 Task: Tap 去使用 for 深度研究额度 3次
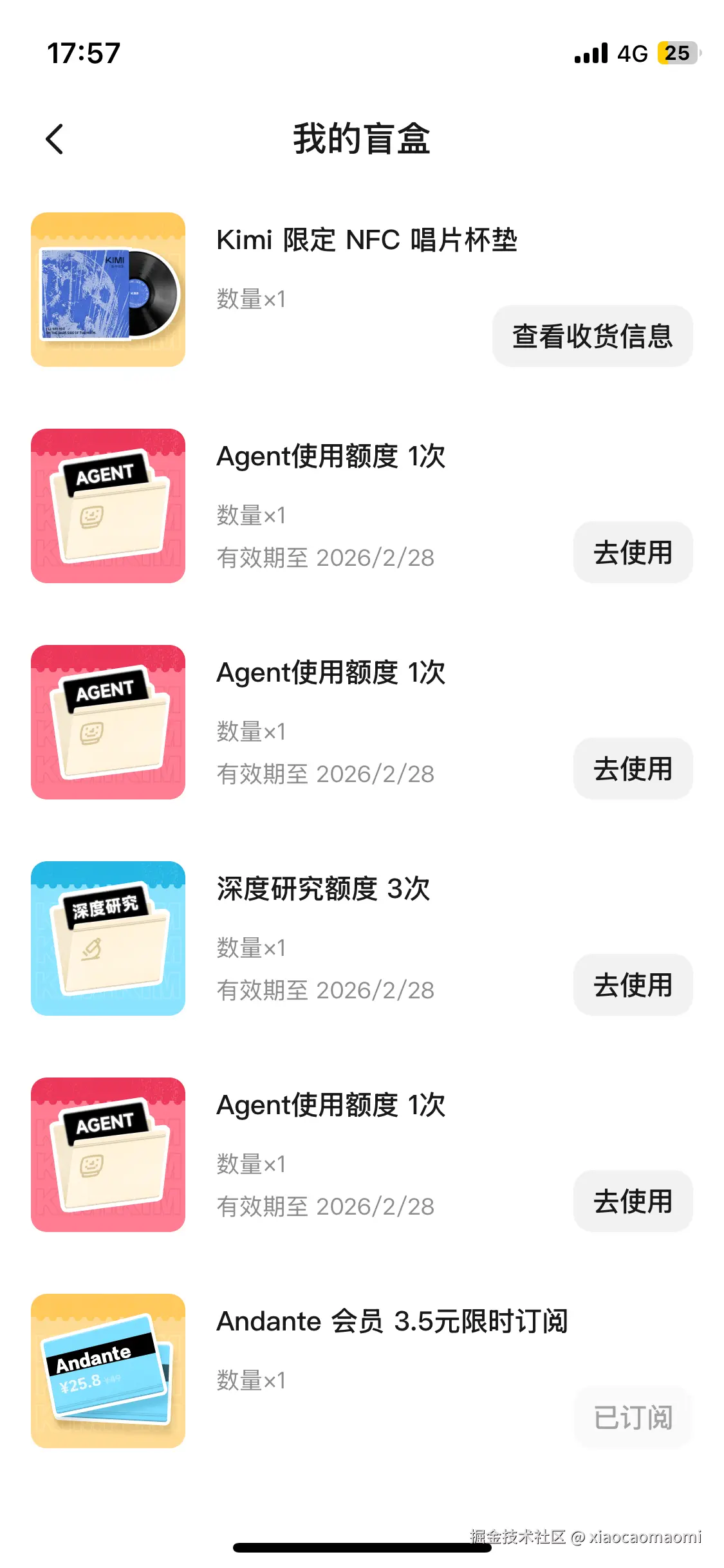pos(633,985)
